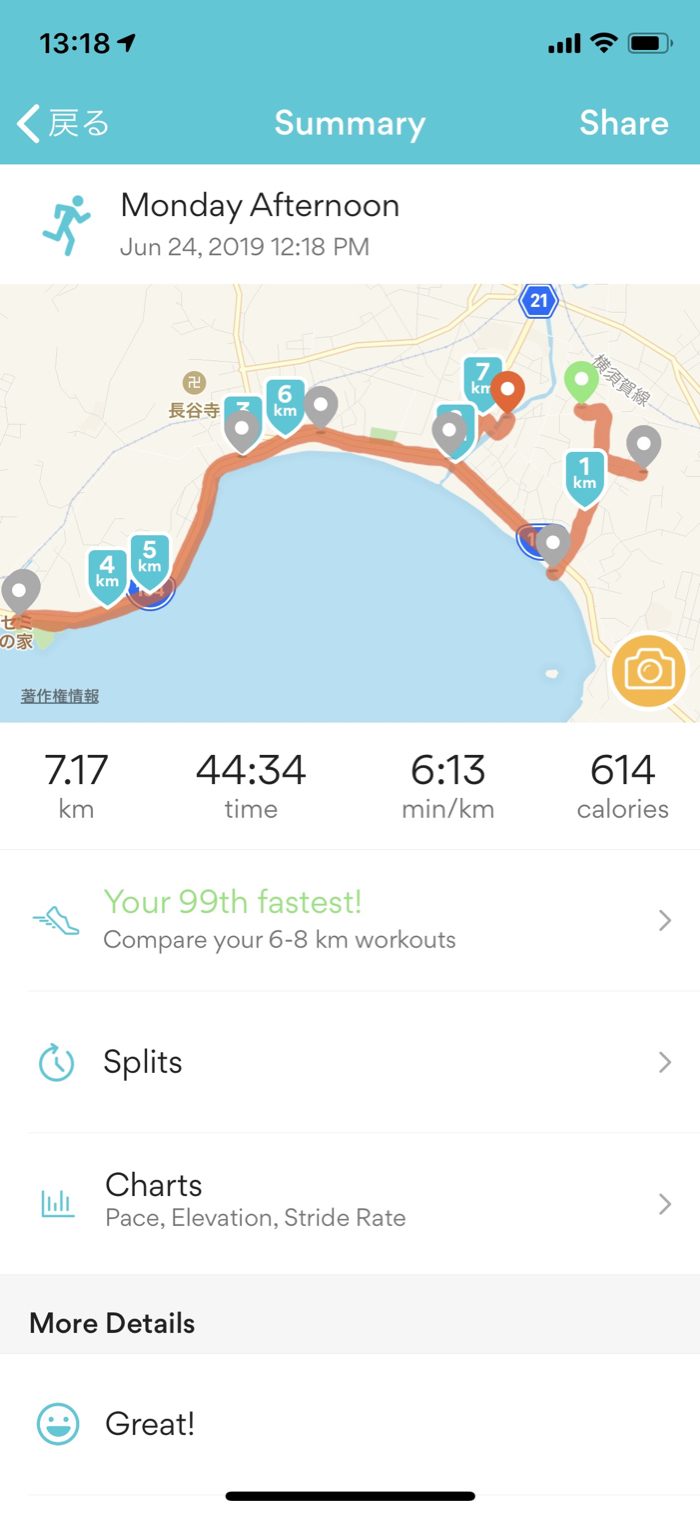700x1516 pixels.
Task: Edit the Monday Afternoon workout title
Action: click(260, 206)
